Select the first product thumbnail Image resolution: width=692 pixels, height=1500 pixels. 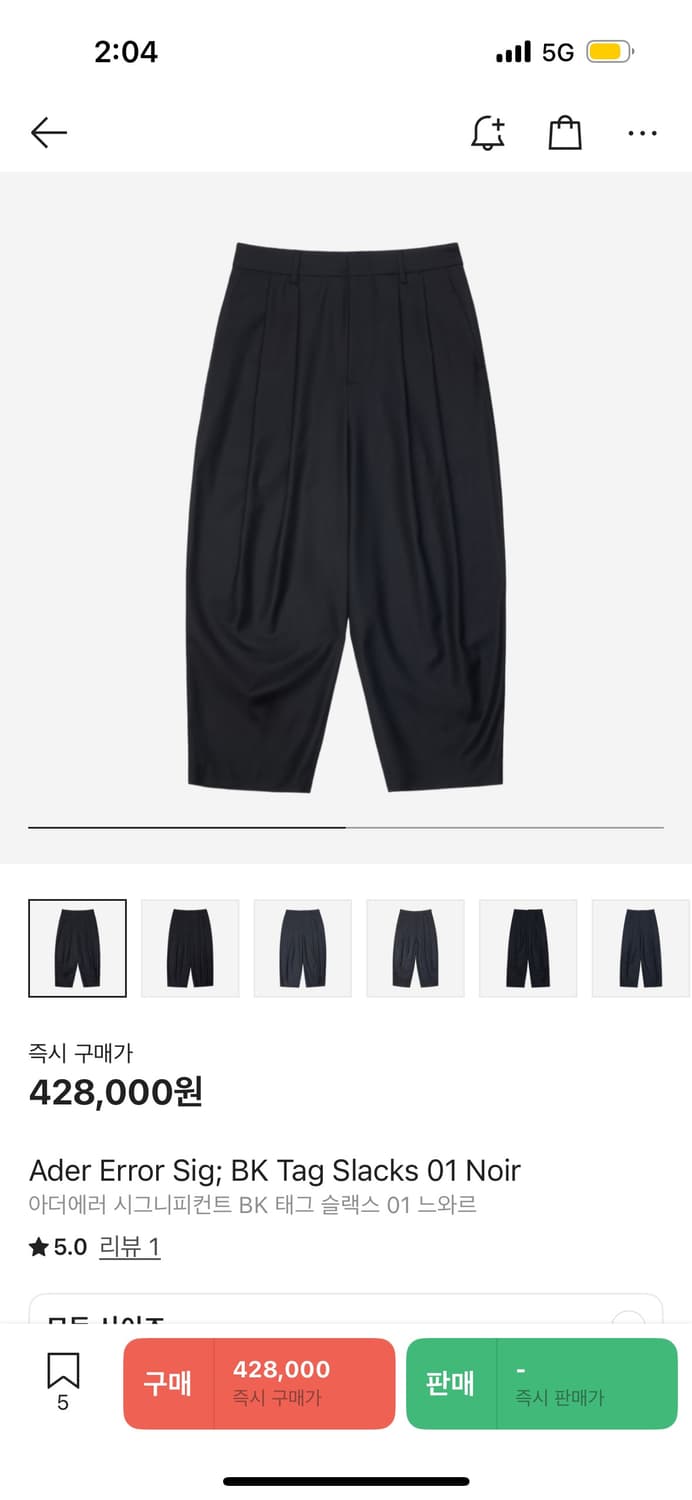tap(78, 948)
